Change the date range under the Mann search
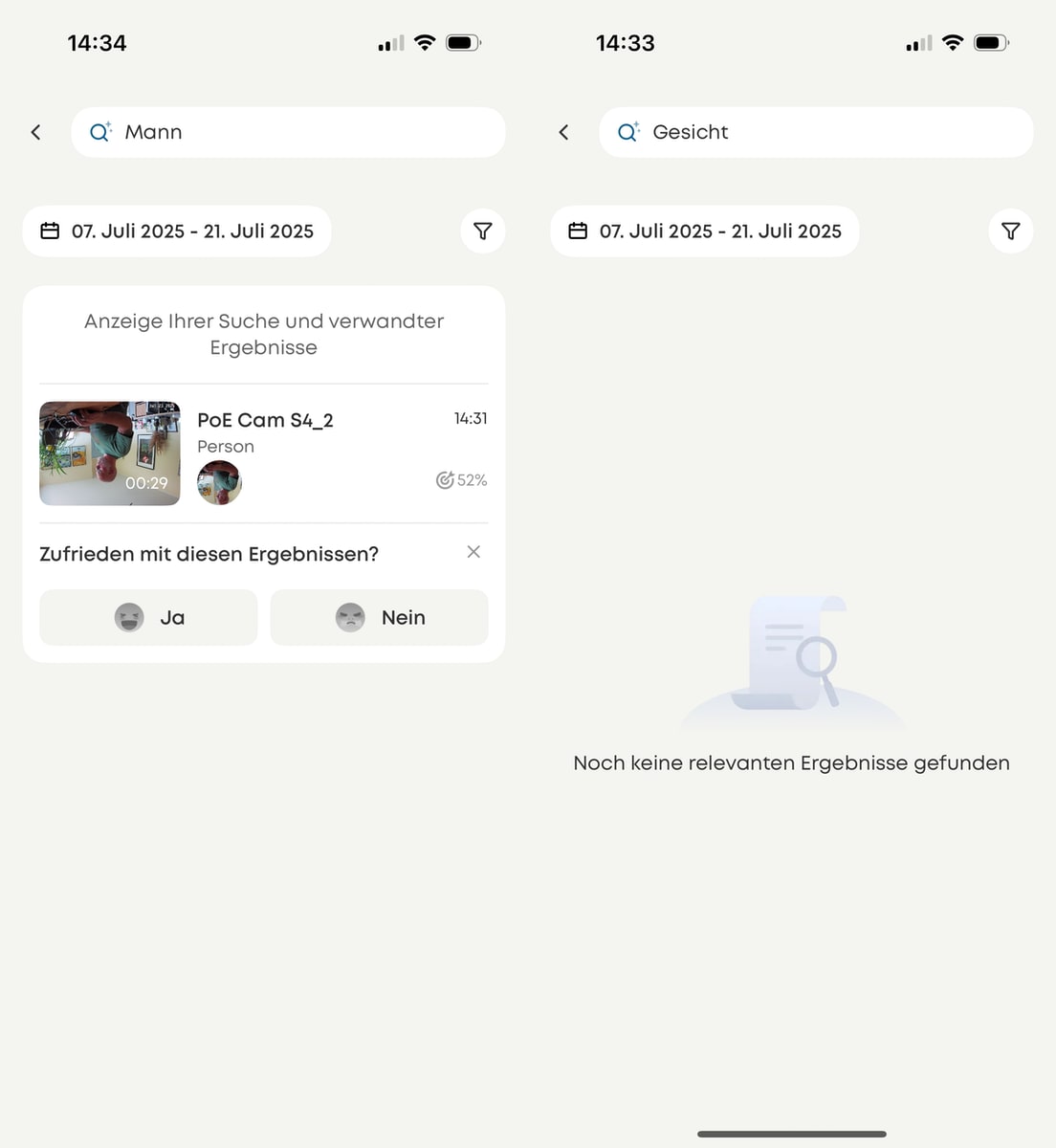1056x1148 pixels. pos(177,232)
